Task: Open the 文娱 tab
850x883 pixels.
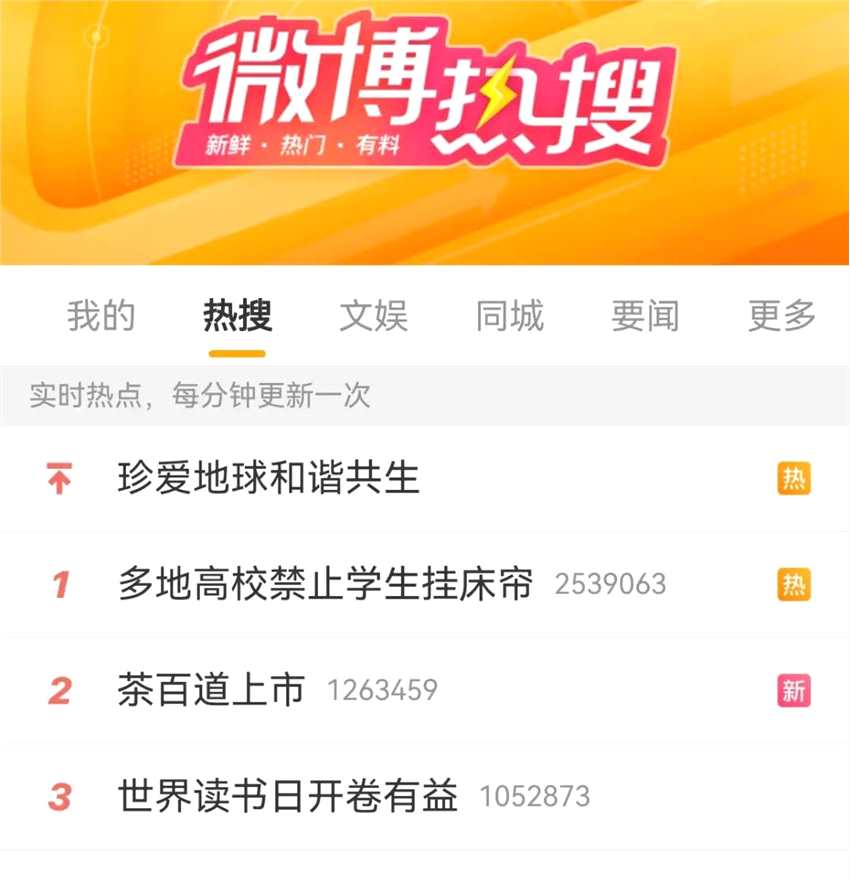Action: [374, 316]
